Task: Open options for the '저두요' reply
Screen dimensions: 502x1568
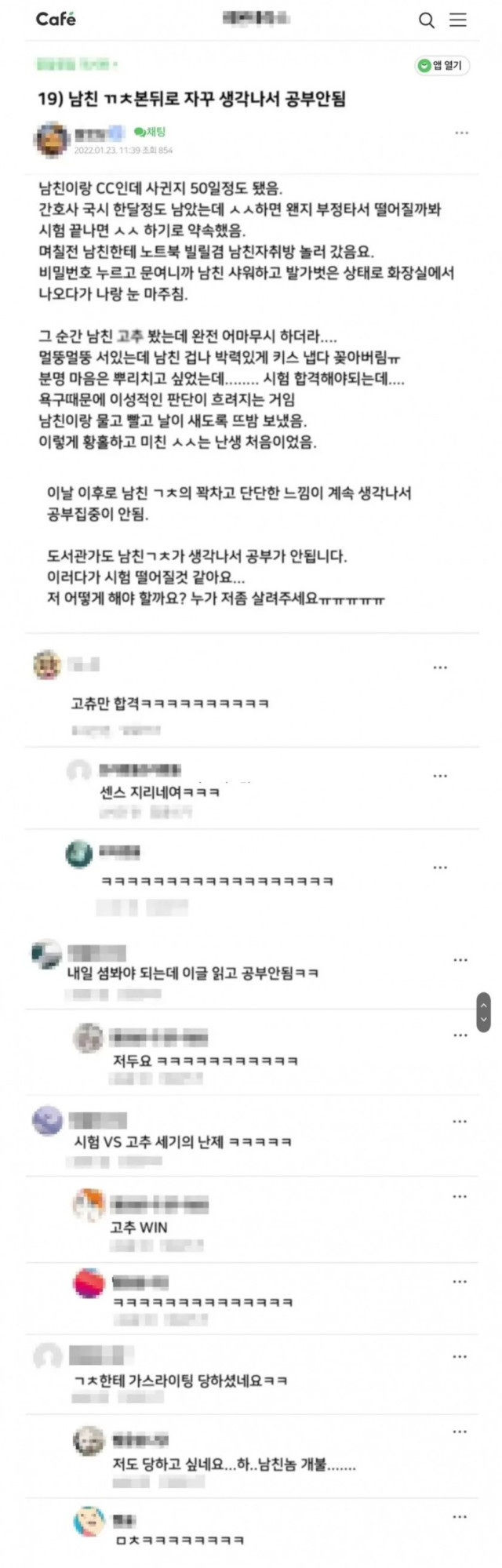Action: pyautogui.click(x=460, y=1035)
